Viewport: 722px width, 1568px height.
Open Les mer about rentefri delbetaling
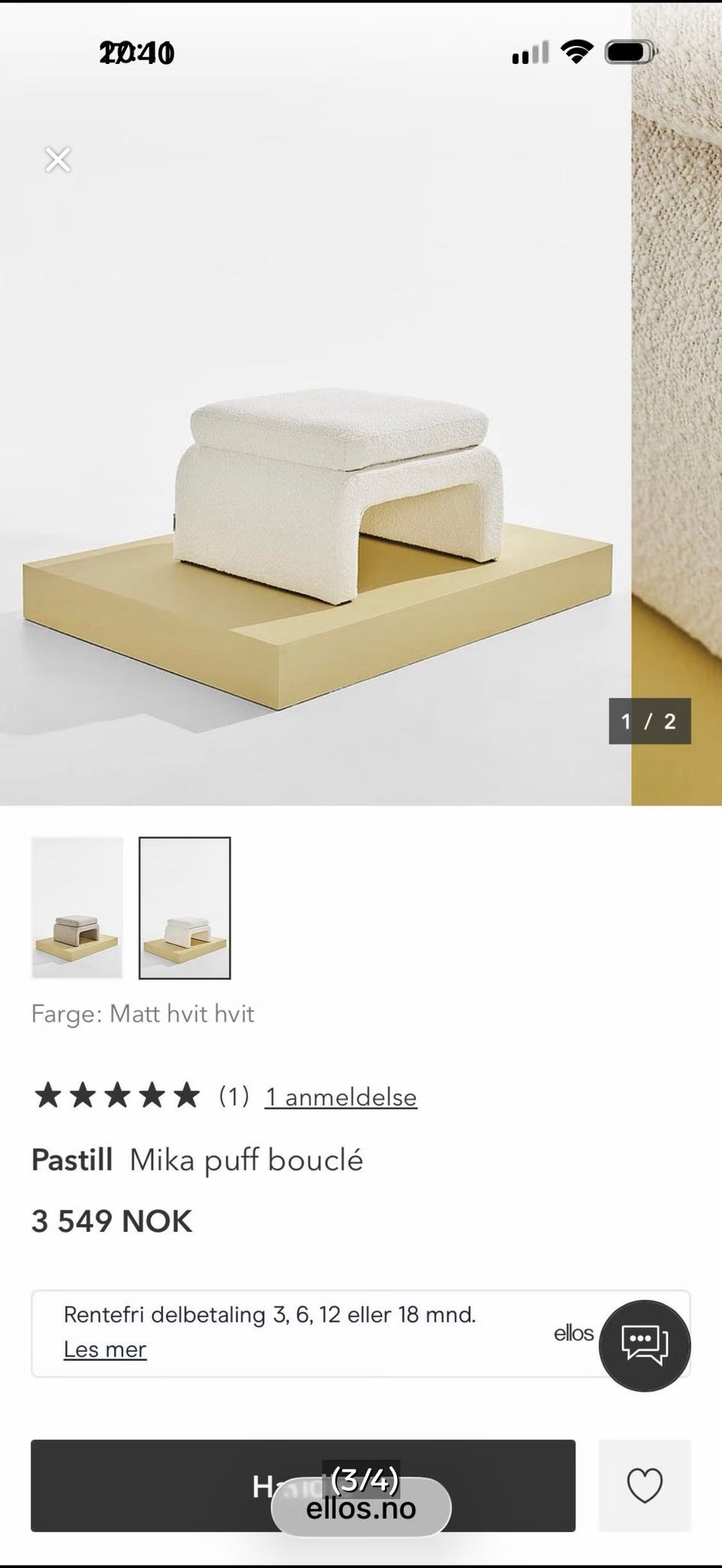(105, 1349)
